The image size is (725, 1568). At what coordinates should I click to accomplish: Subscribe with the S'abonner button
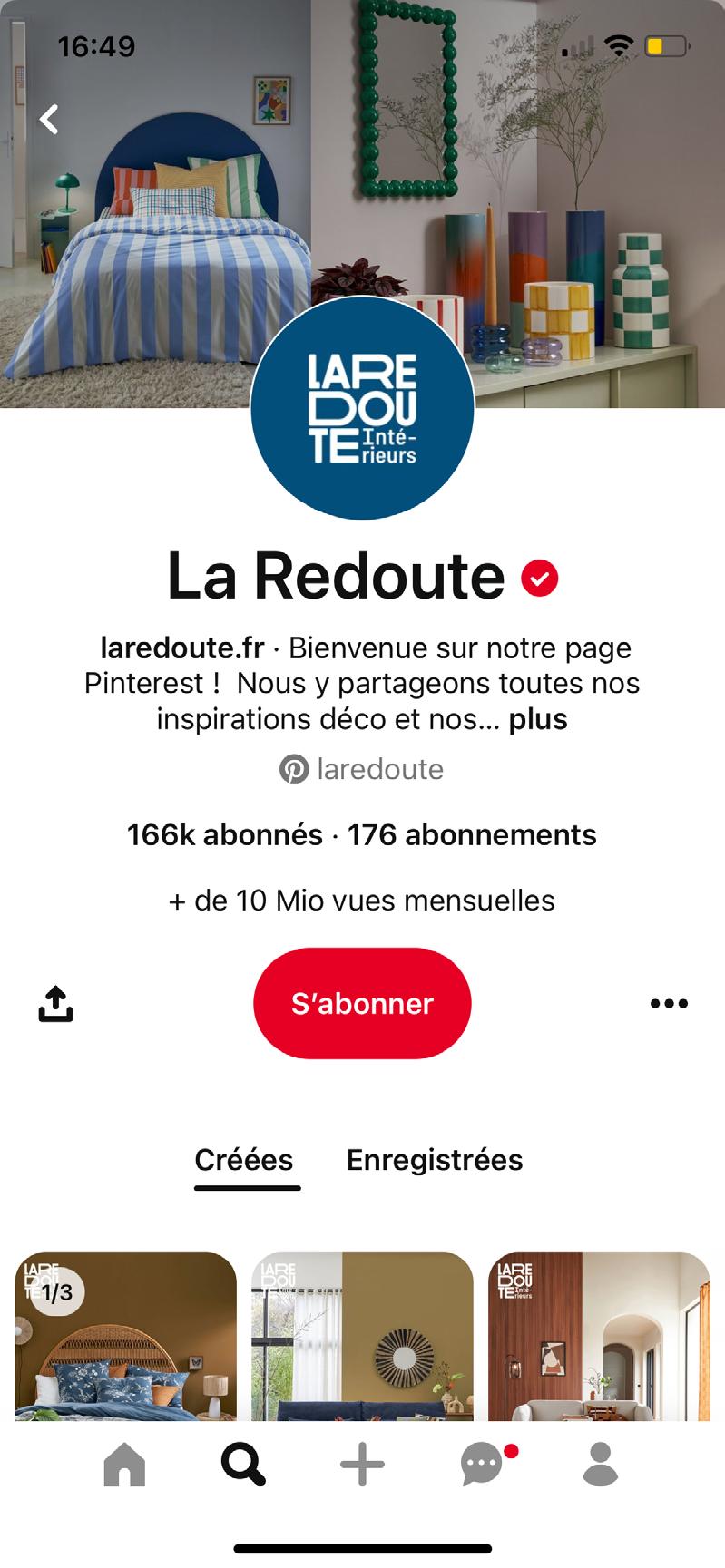pyautogui.click(x=362, y=1003)
